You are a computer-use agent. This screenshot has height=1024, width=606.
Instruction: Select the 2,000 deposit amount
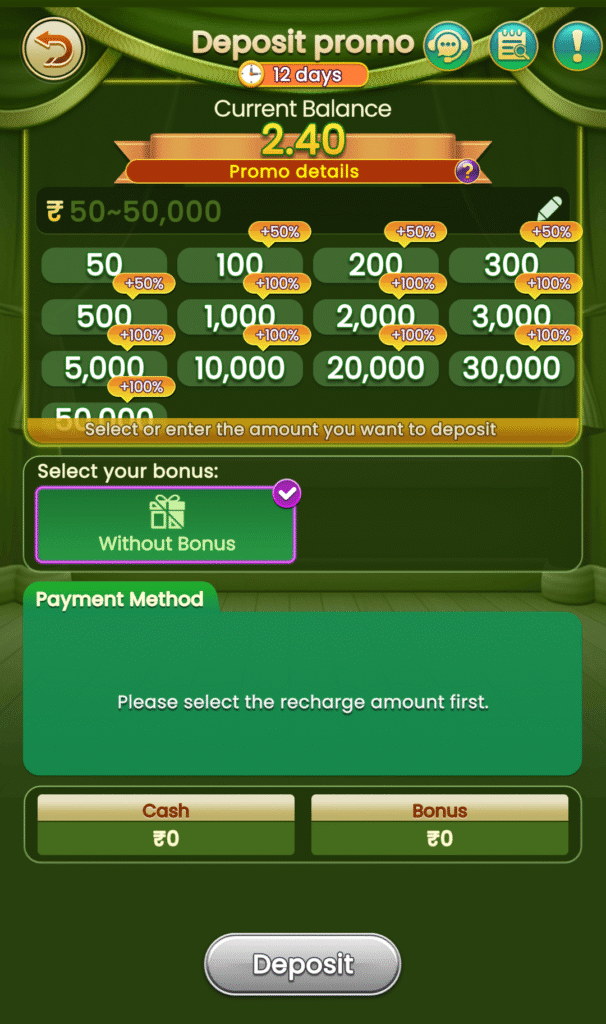(x=375, y=317)
